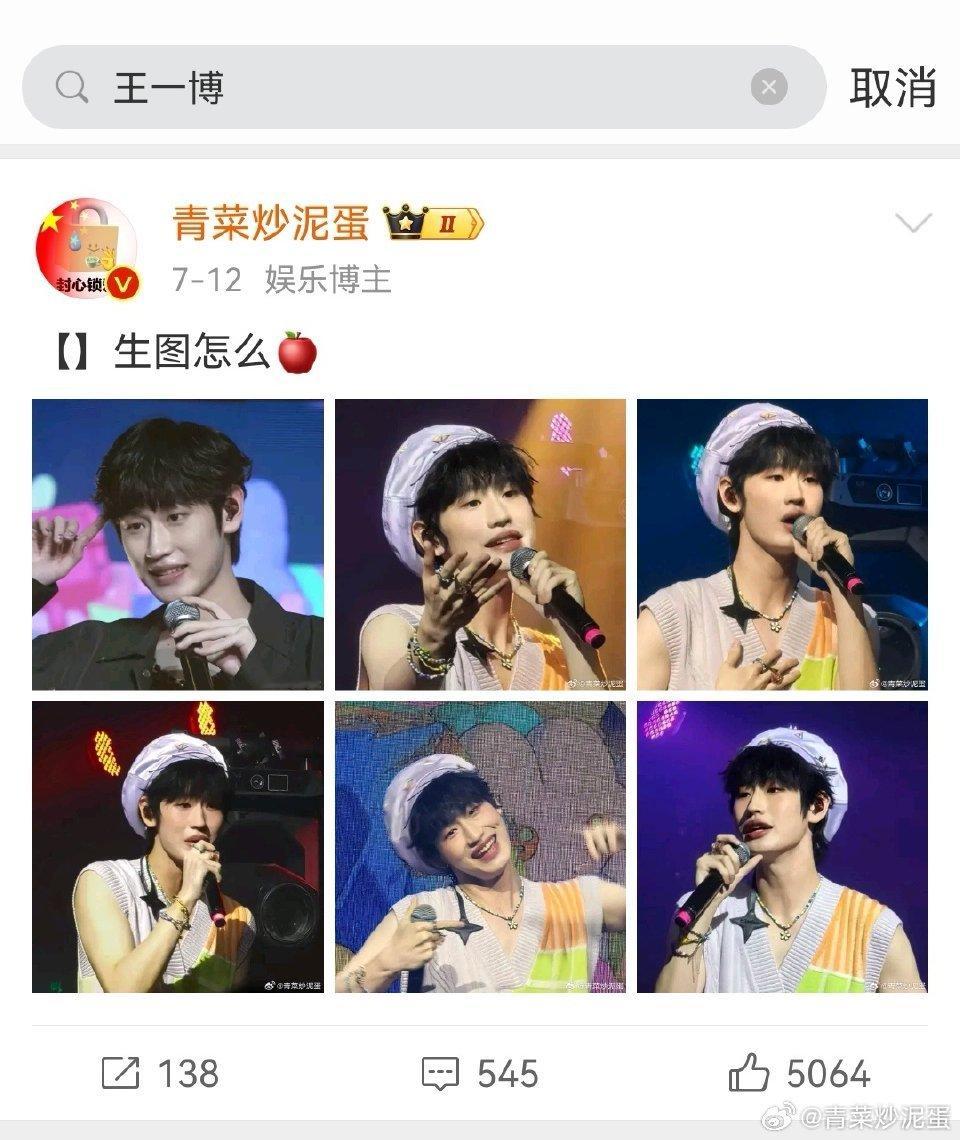This screenshot has height=1140, width=960.
Task: Open the 青菜炒泥蛋 username link
Action: coord(270,223)
